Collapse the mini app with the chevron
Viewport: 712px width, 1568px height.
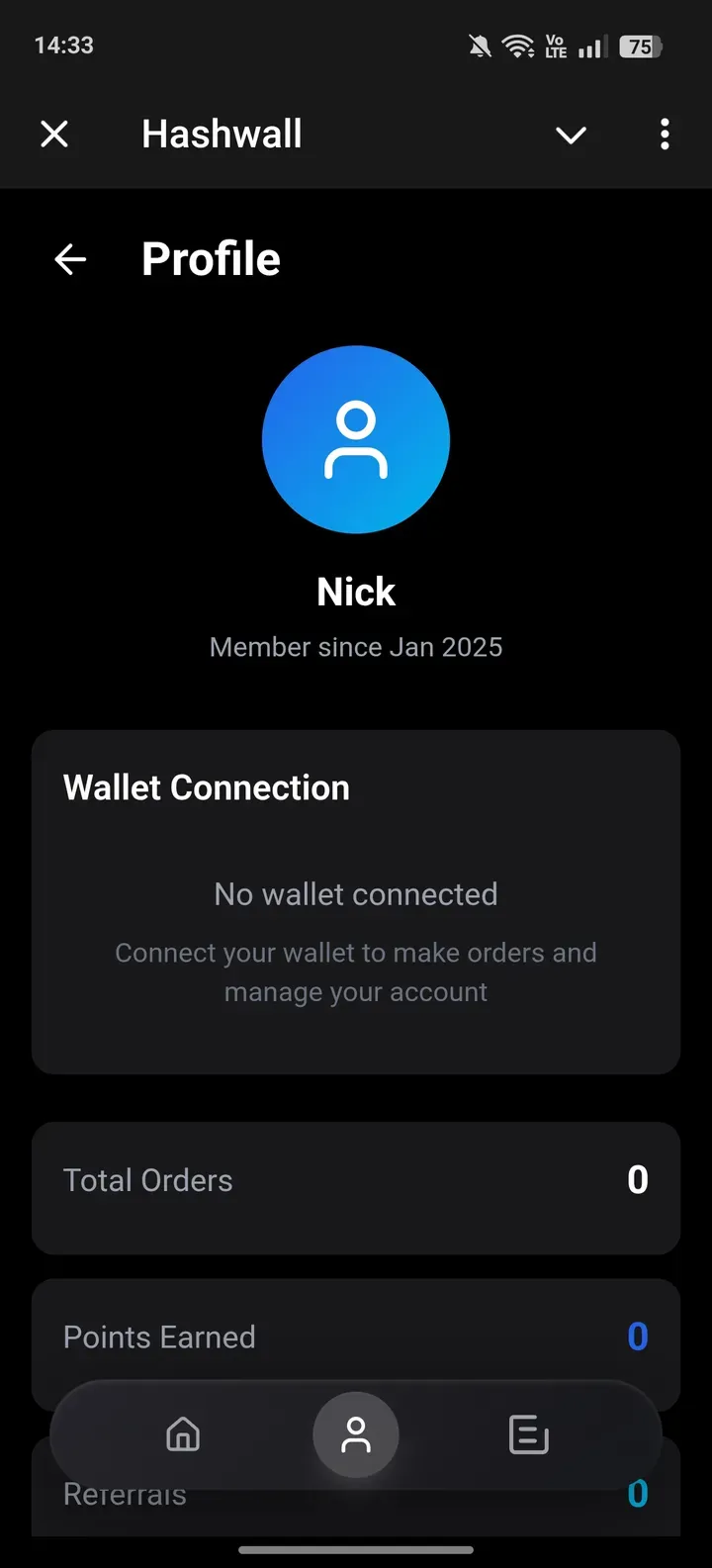(x=572, y=136)
